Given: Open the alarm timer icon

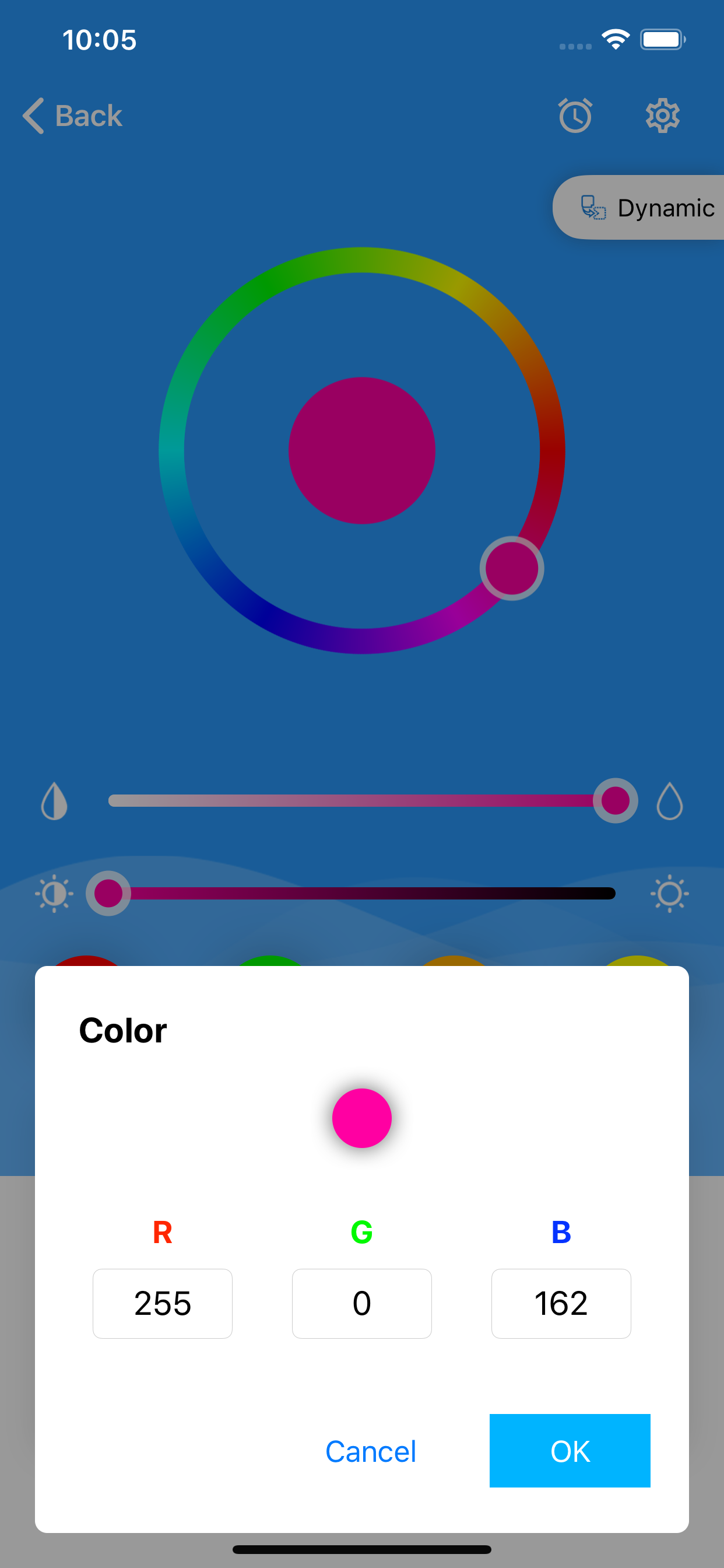Looking at the screenshot, I should pos(574,115).
